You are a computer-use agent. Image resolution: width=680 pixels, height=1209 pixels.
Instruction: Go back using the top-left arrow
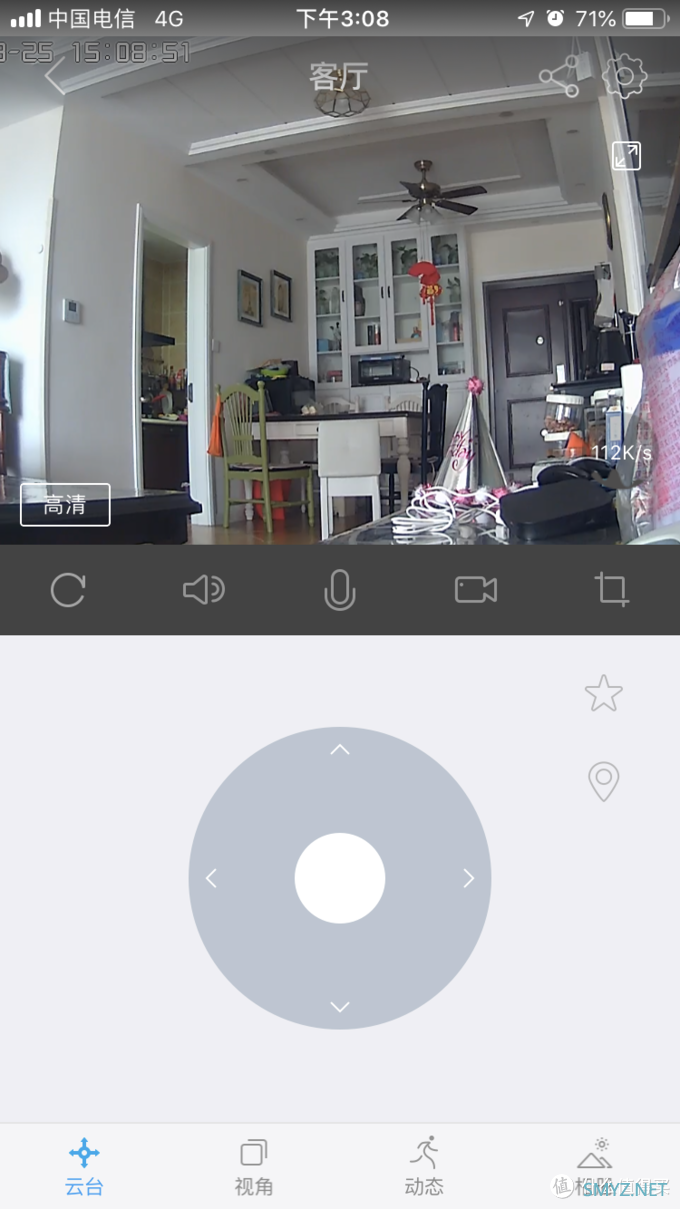click(55, 76)
